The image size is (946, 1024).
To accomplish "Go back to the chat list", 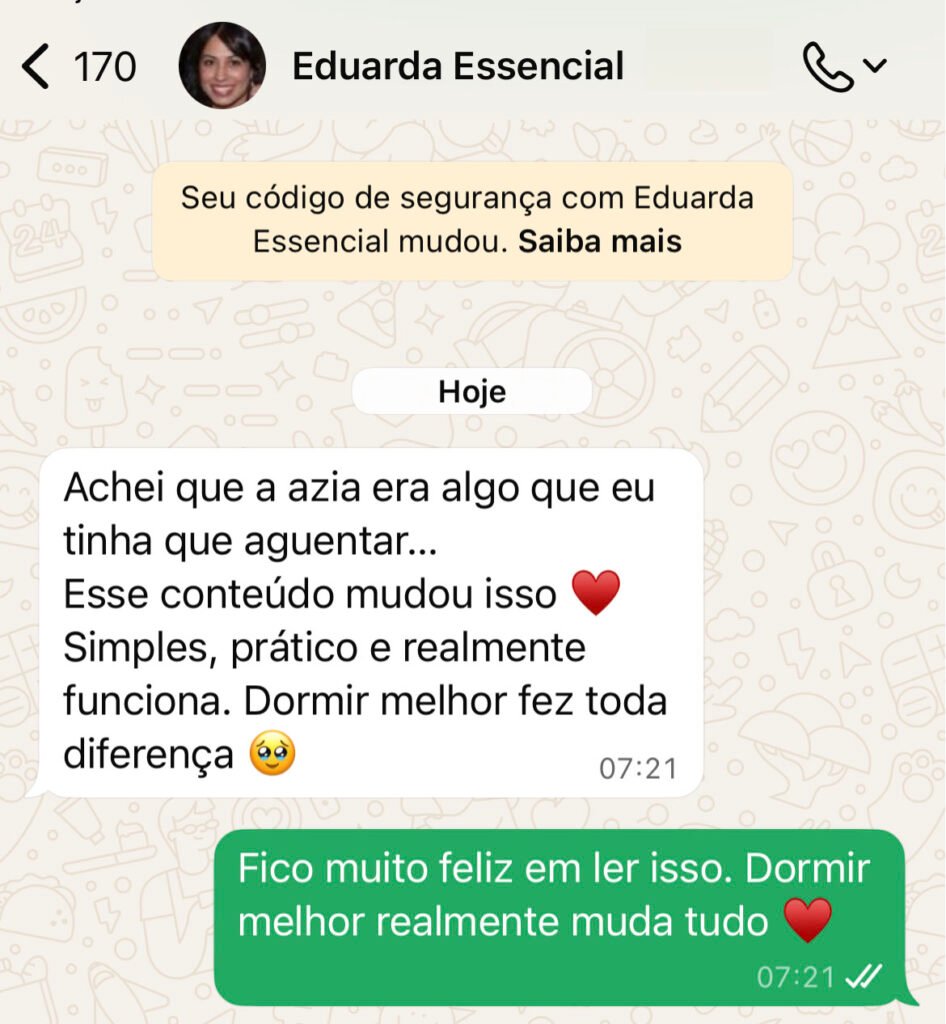I will tap(36, 67).
